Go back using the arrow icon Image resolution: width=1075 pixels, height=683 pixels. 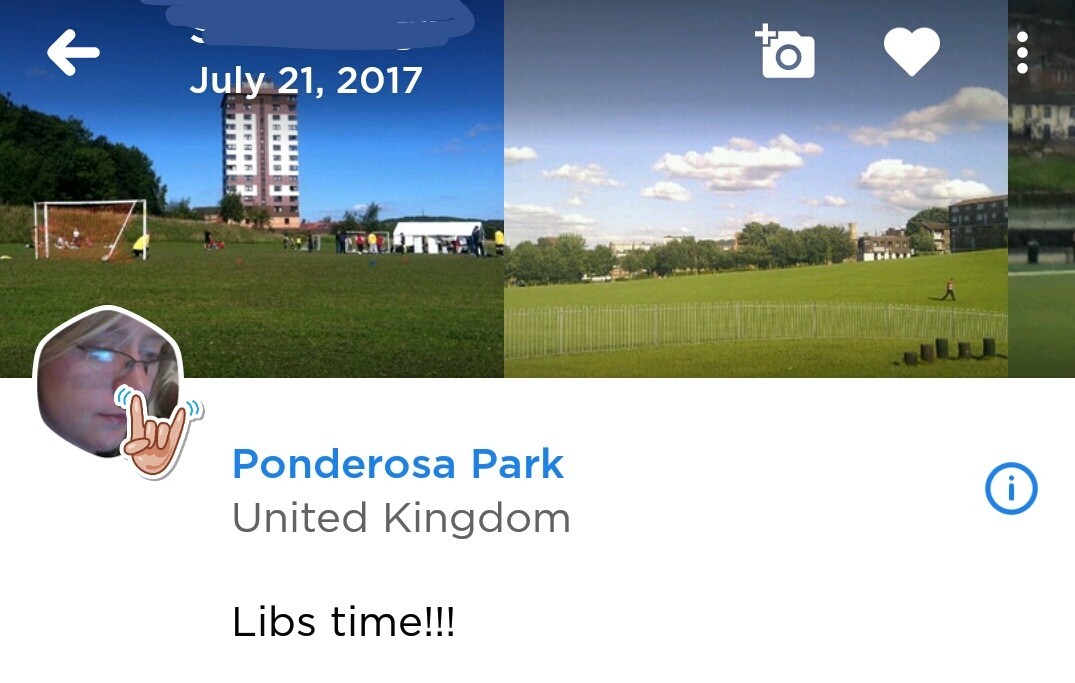pos(73,53)
